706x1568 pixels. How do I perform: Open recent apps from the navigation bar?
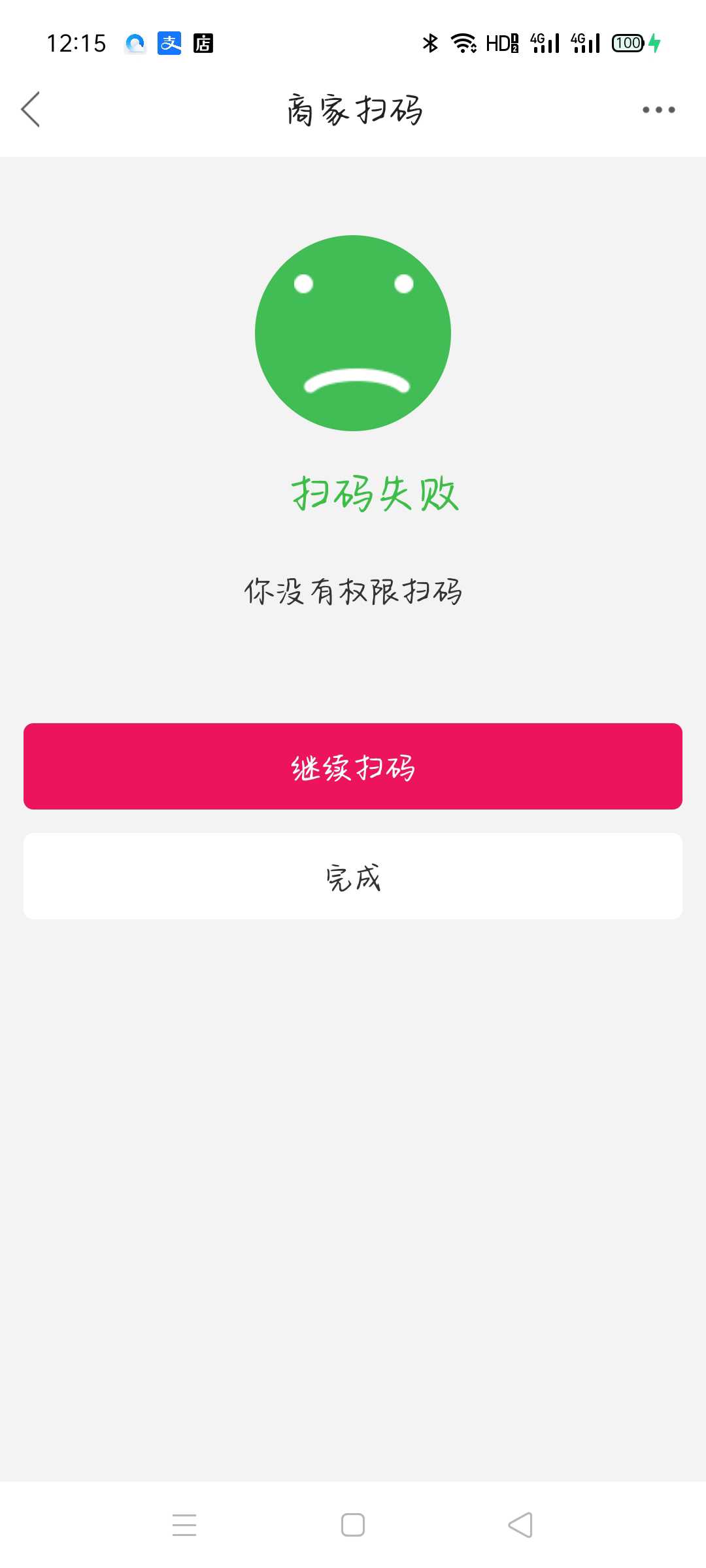tap(184, 1525)
